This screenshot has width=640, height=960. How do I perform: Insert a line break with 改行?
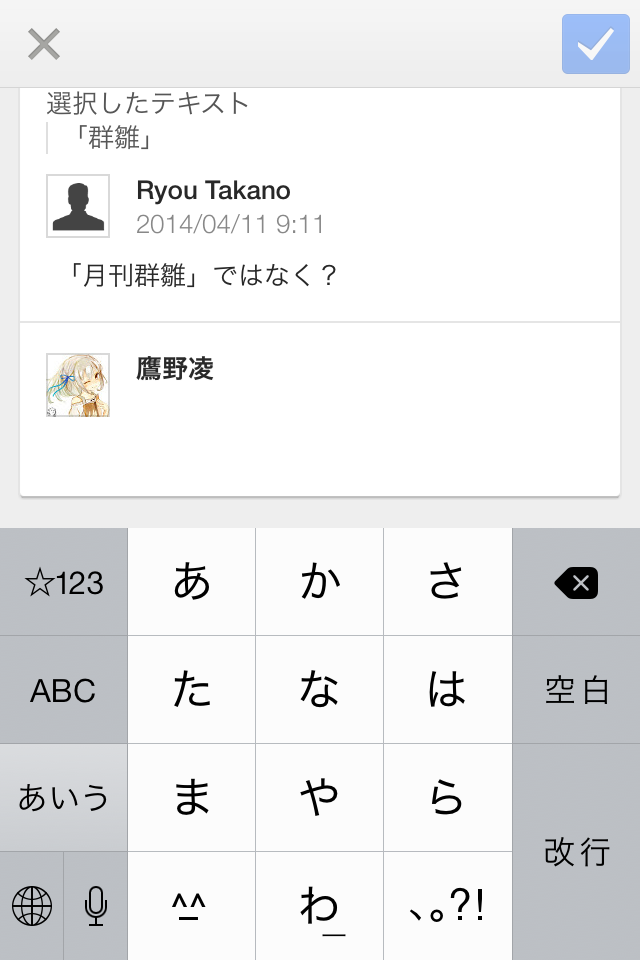(x=576, y=852)
